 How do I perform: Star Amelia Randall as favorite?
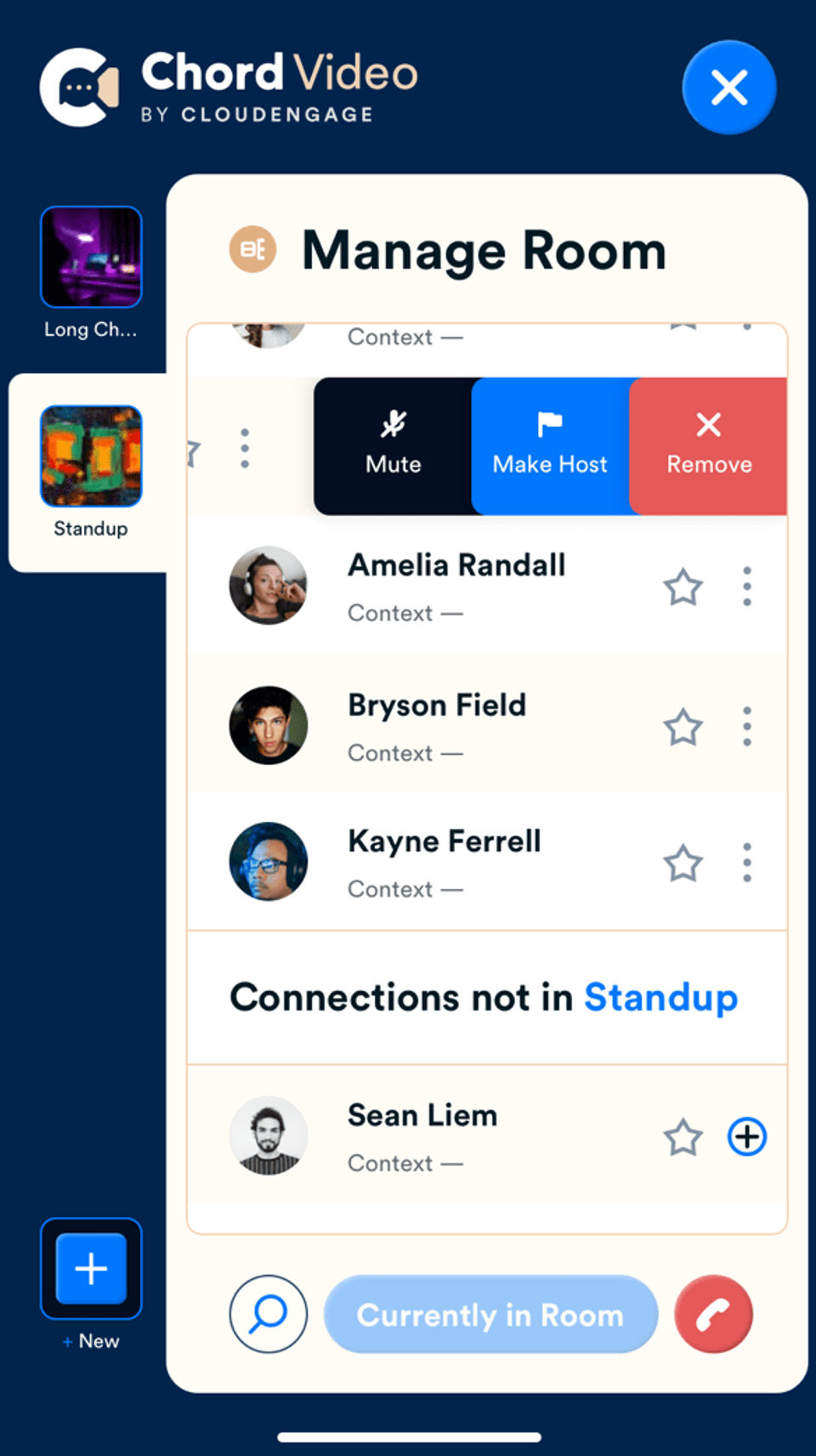pyautogui.click(x=683, y=587)
